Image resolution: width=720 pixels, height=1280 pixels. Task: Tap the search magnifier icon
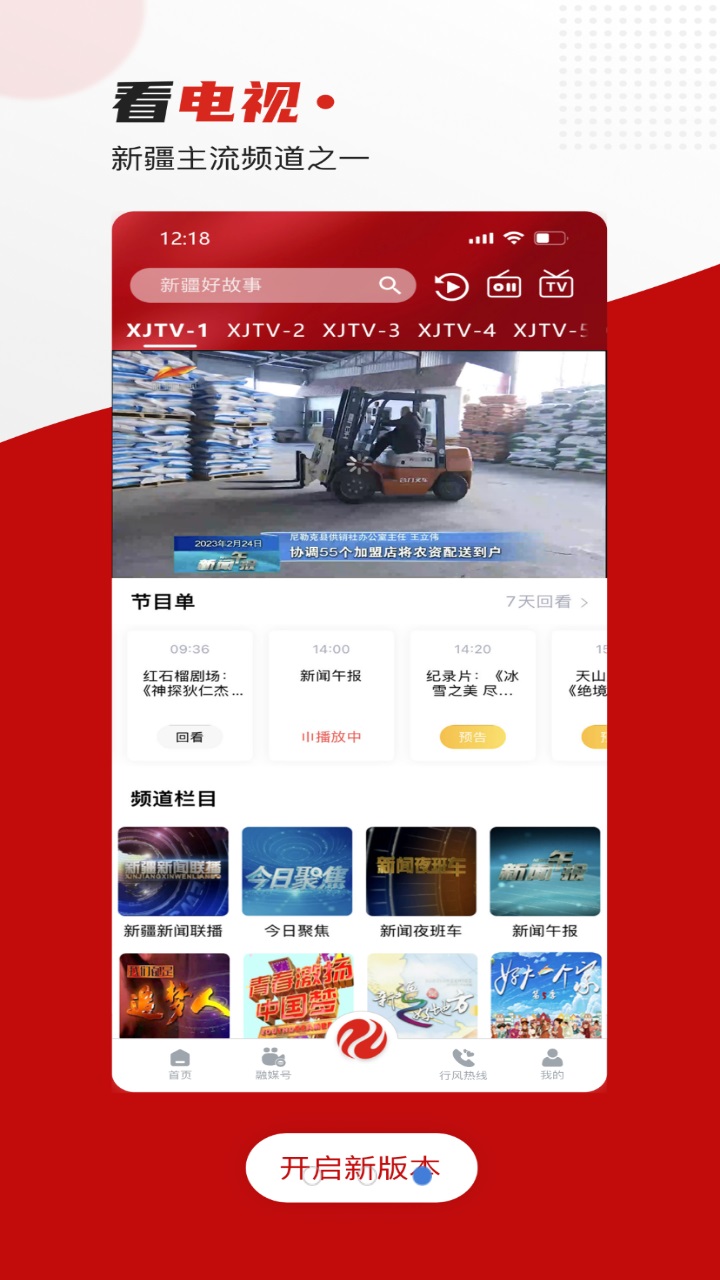click(x=390, y=285)
